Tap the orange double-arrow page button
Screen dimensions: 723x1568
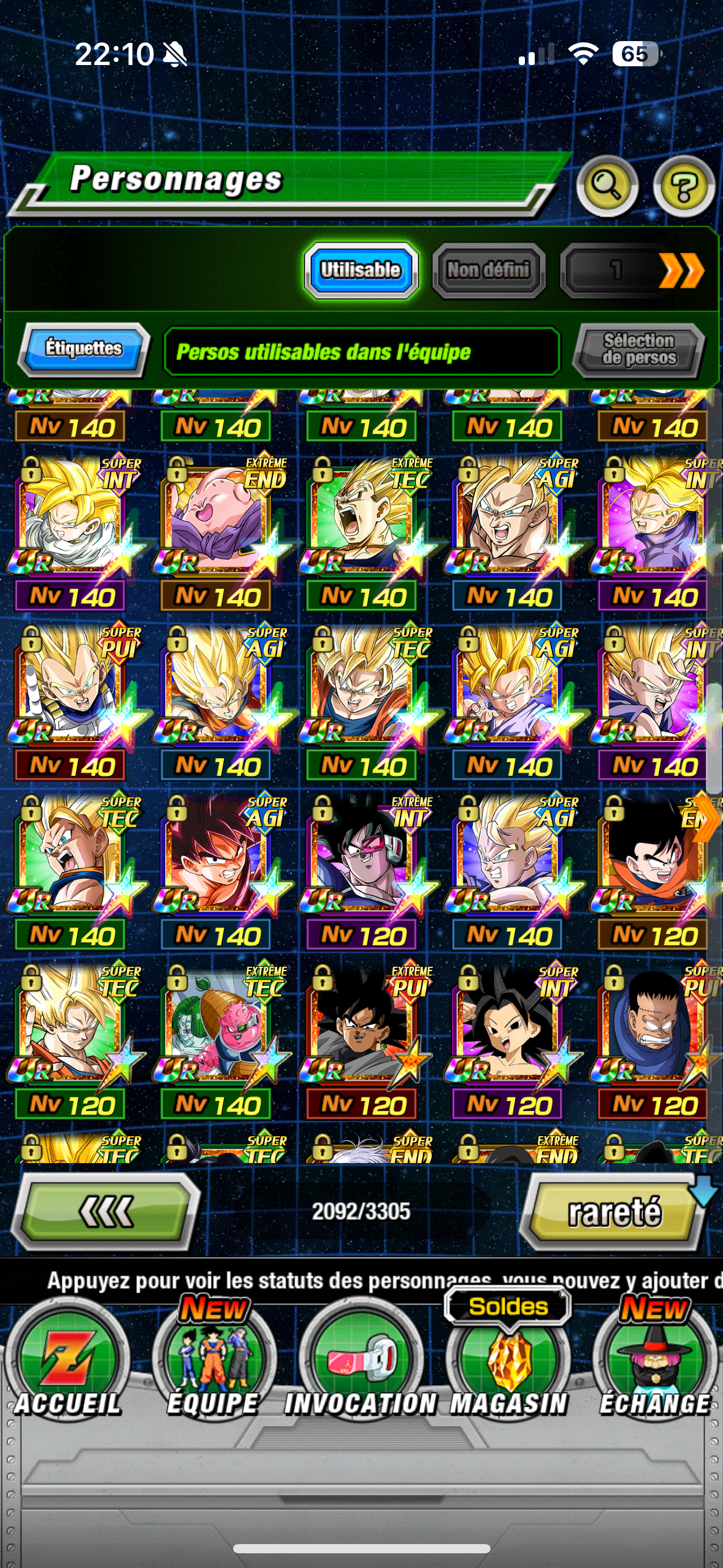682,270
